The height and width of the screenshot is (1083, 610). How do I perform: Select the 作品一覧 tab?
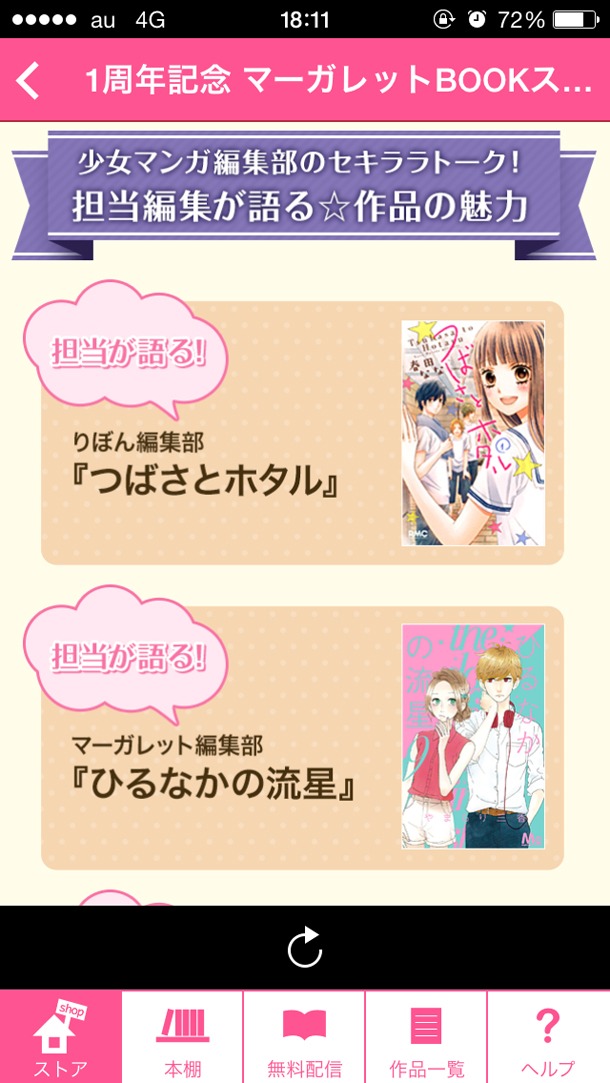[x=427, y=1037]
